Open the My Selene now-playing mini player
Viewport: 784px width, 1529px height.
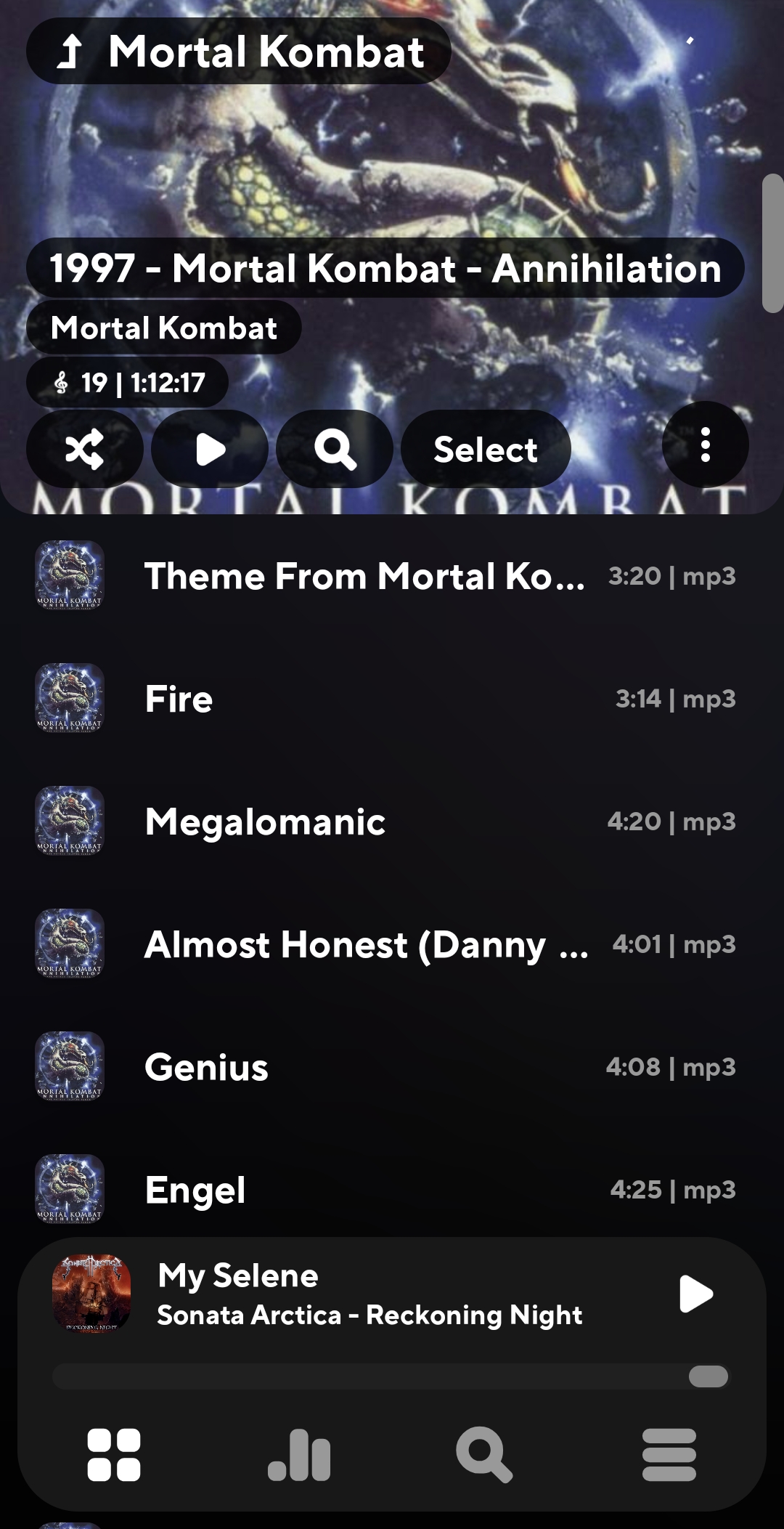pyautogui.click(x=370, y=1294)
